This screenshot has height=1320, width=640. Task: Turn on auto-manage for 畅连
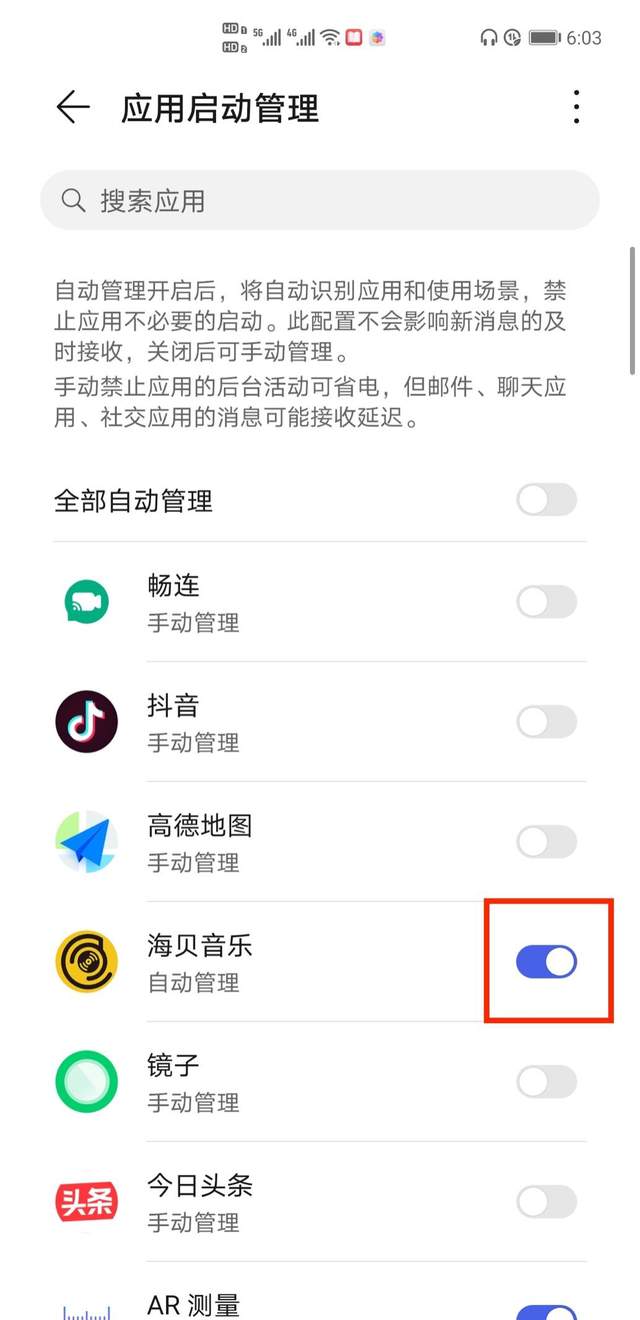tap(546, 602)
